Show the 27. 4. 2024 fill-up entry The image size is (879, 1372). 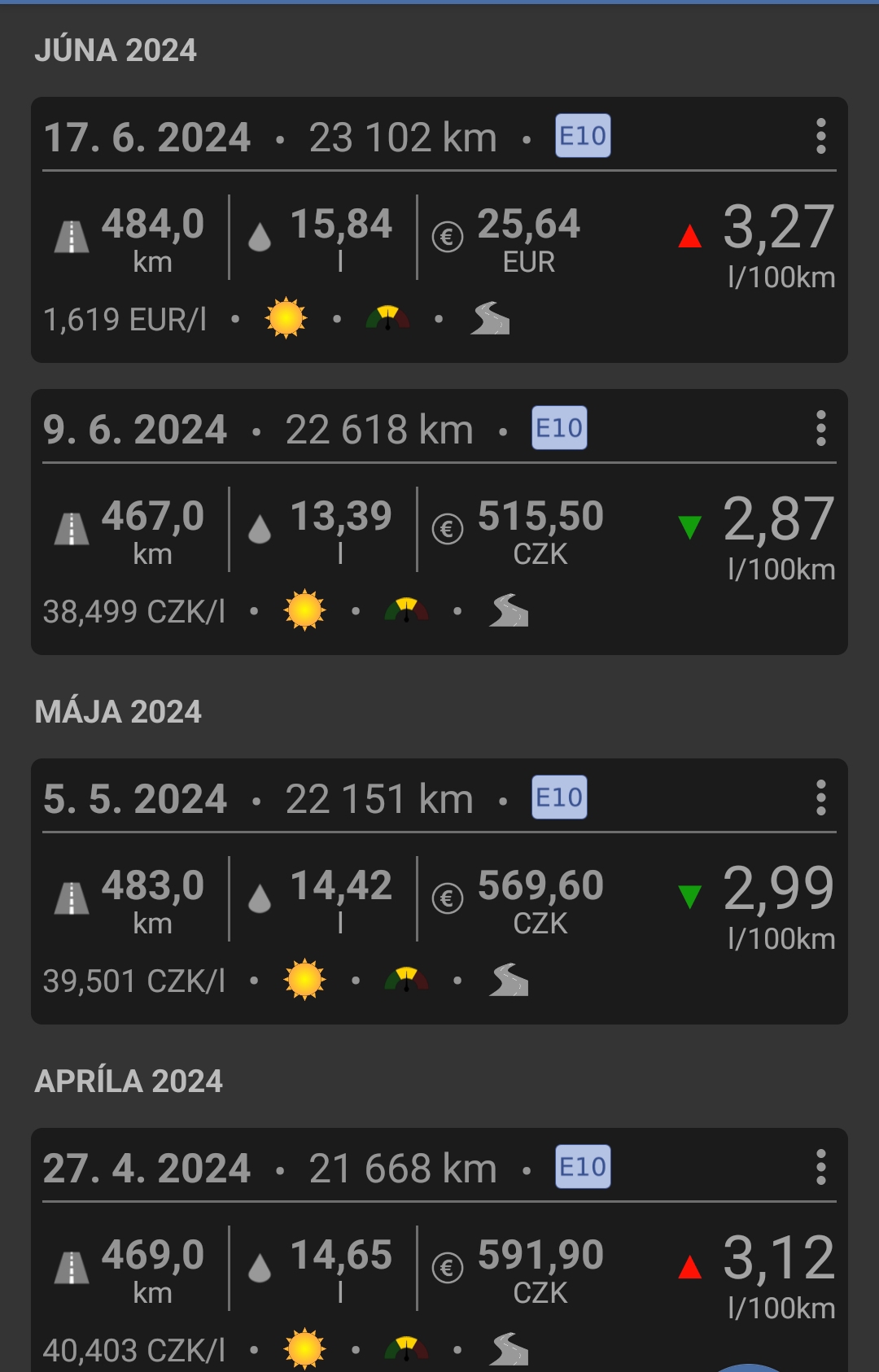439,1269
